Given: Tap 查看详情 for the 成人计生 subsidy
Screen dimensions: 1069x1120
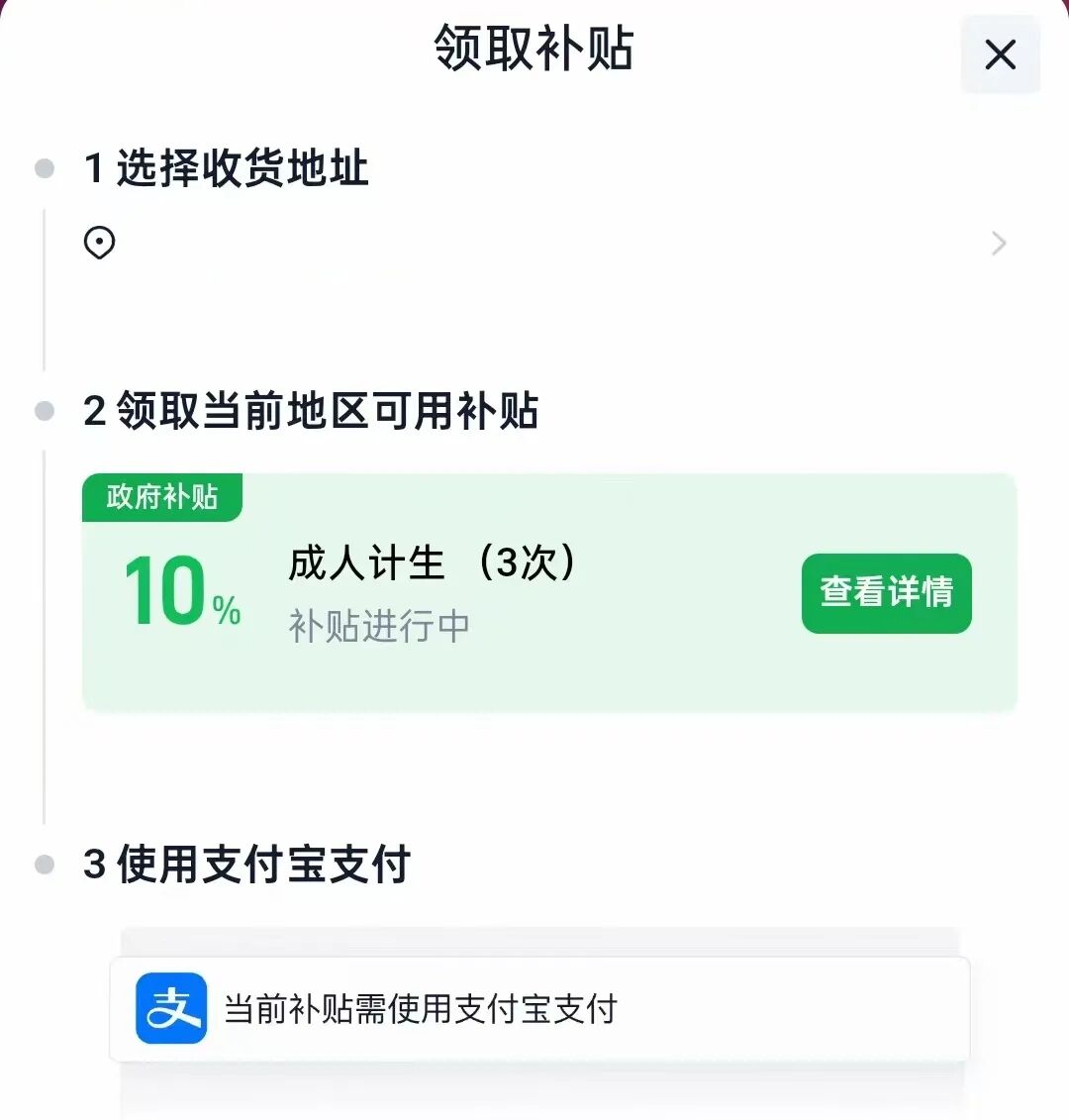Looking at the screenshot, I should click(x=886, y=593).
